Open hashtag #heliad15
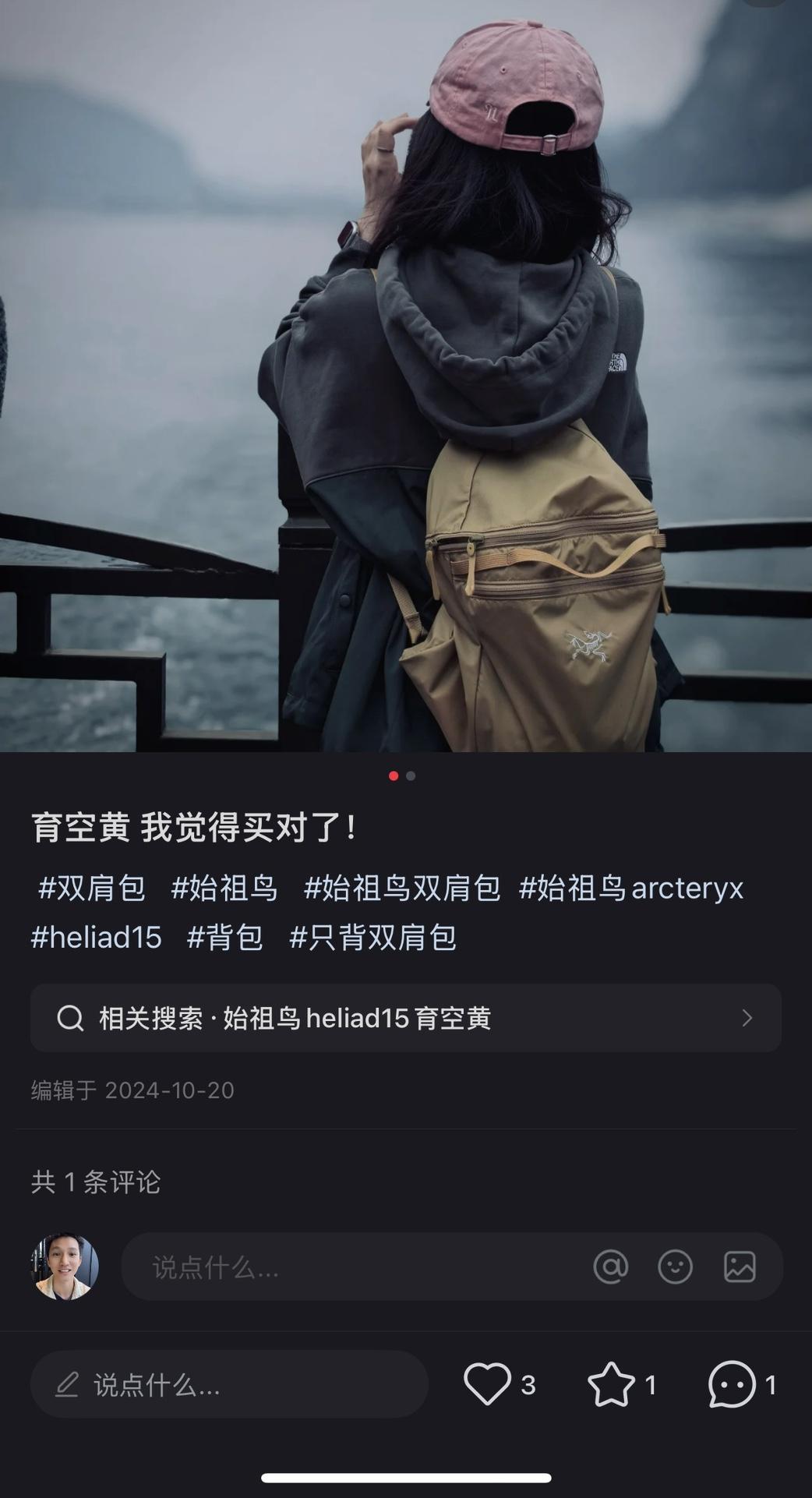Viewport: 812px width, 1498px height. click(x=97, y=937)
